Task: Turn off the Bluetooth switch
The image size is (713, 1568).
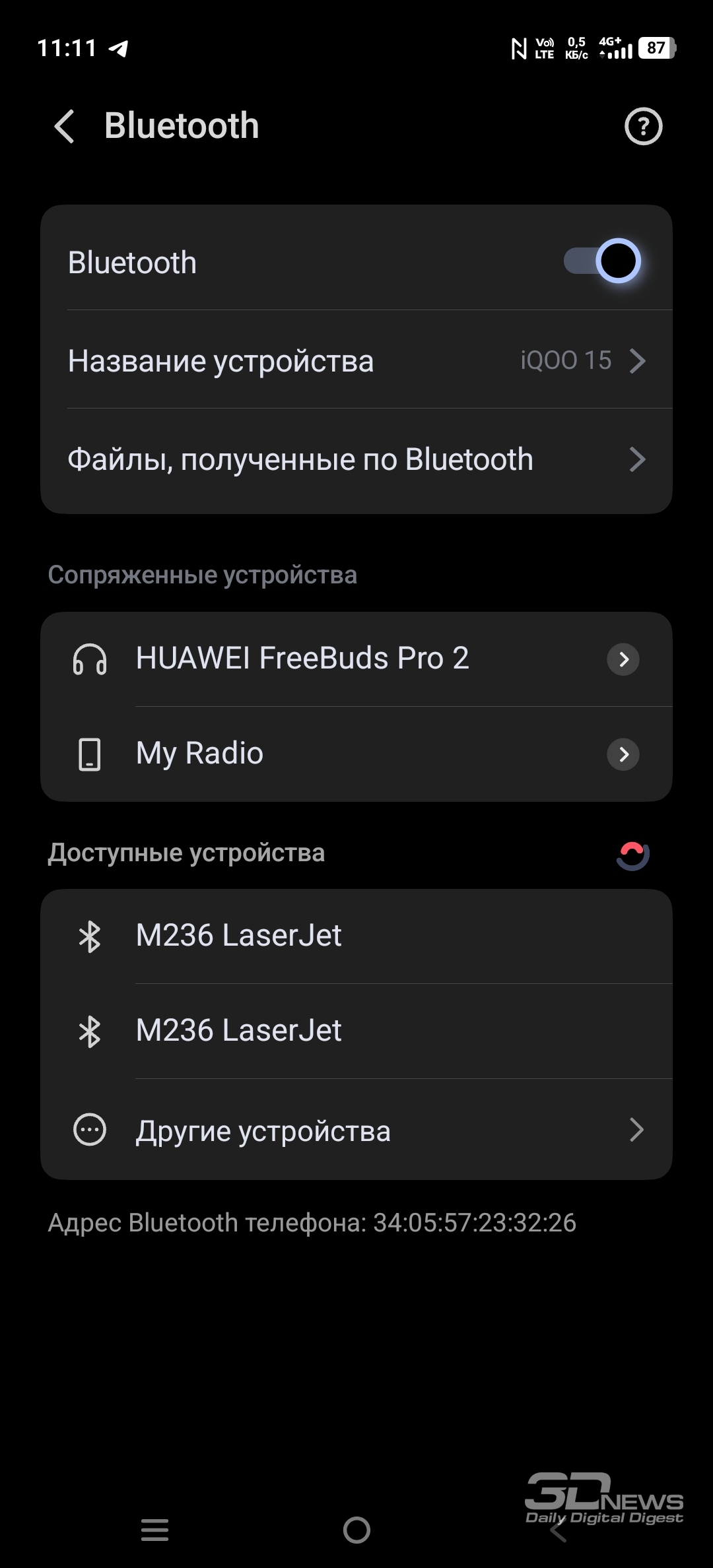Action: [602, 261]
